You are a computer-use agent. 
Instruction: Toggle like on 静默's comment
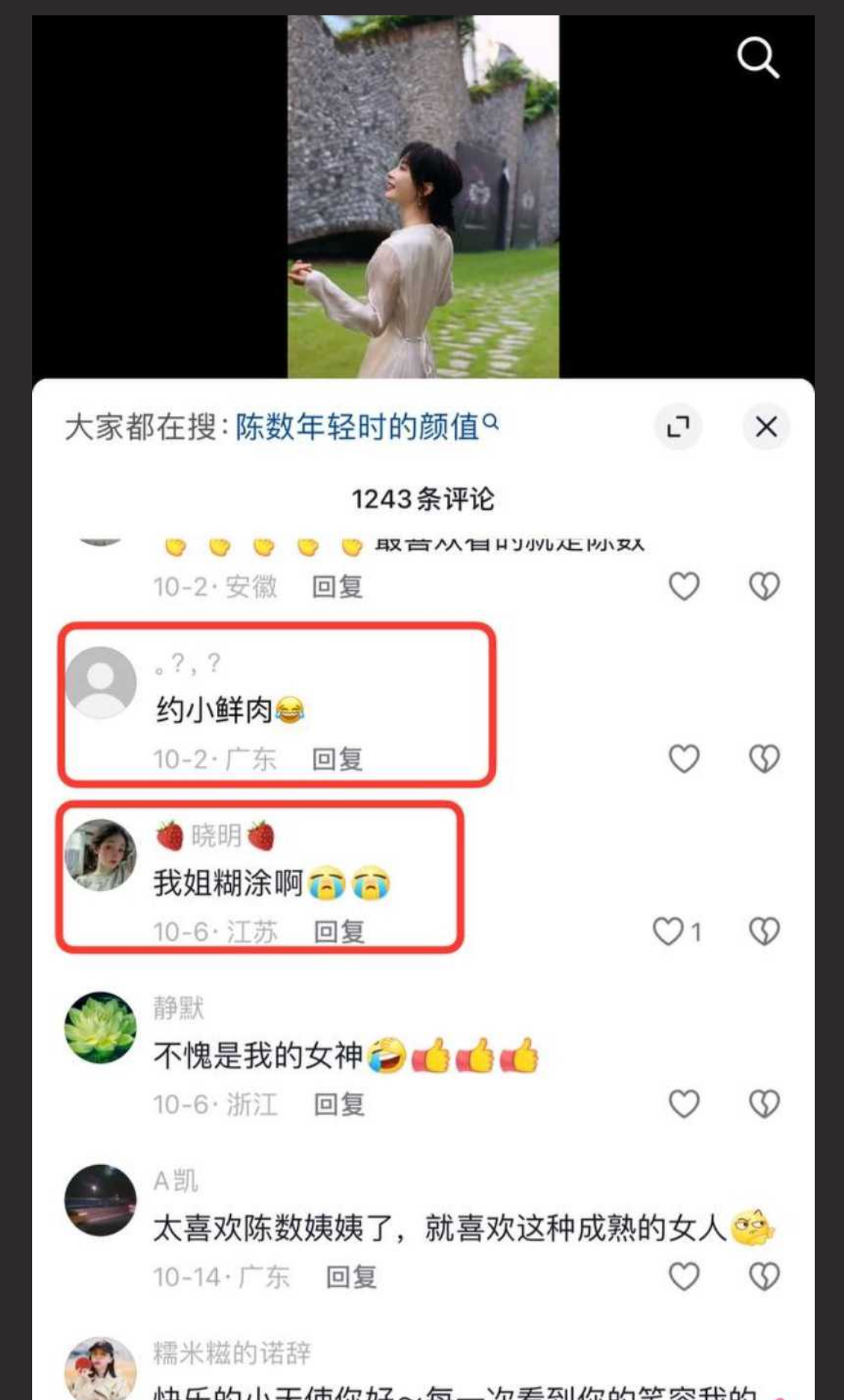click(x=683, y=1105)
